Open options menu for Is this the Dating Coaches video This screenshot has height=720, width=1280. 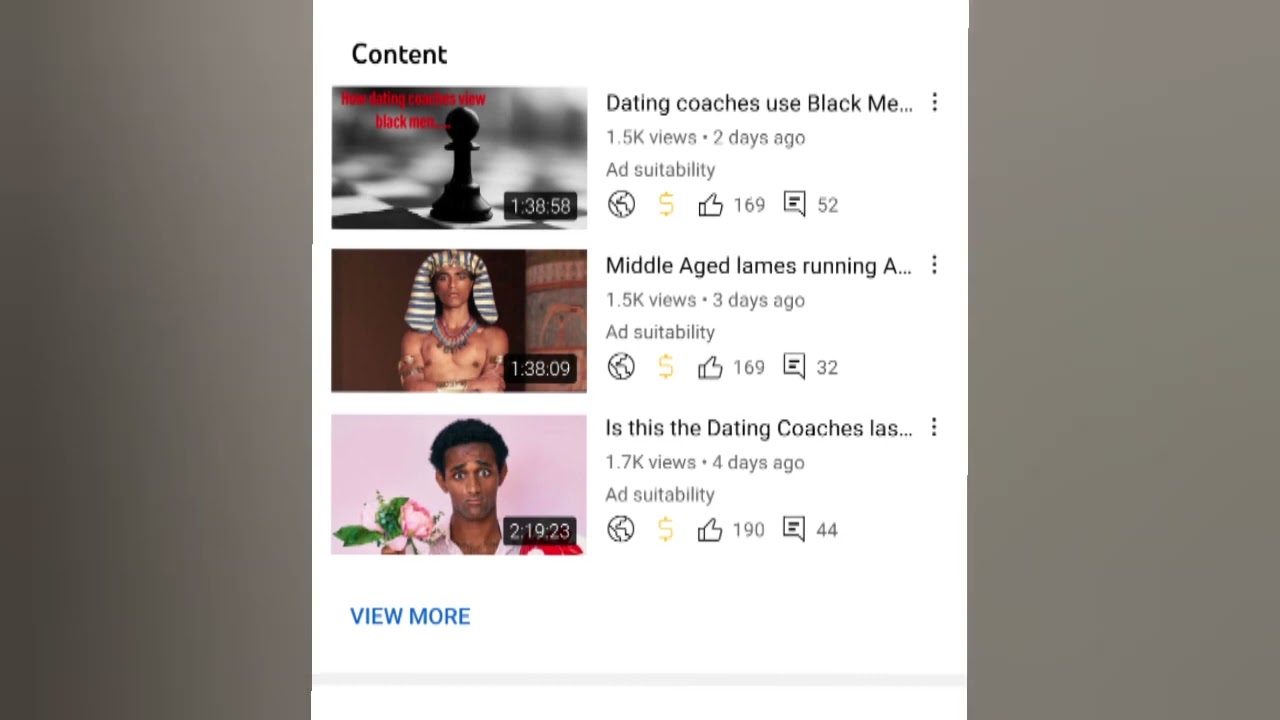pyautogui.click(x=934, y=428)
